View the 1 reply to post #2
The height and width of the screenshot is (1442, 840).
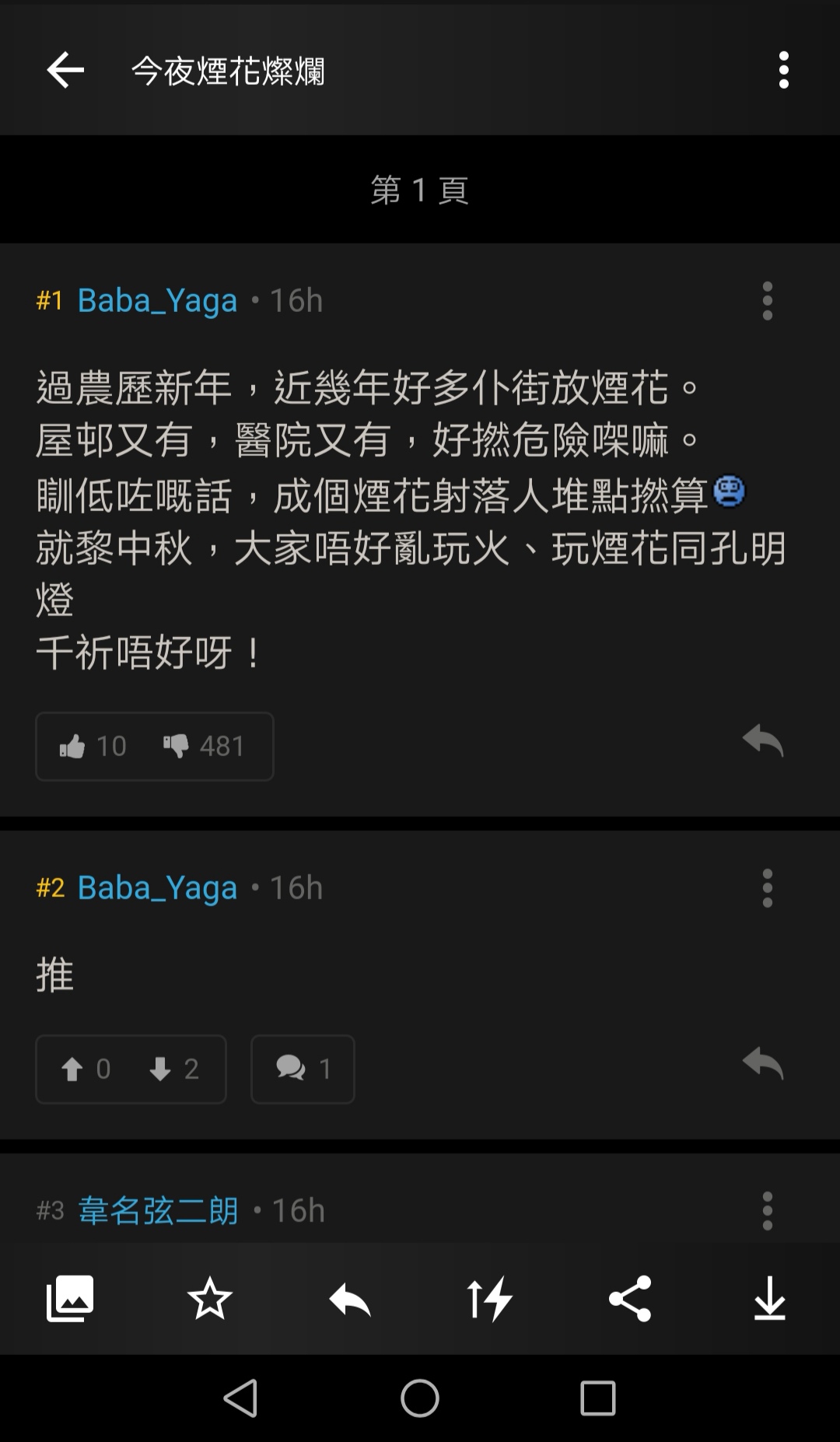point(303,1069)
